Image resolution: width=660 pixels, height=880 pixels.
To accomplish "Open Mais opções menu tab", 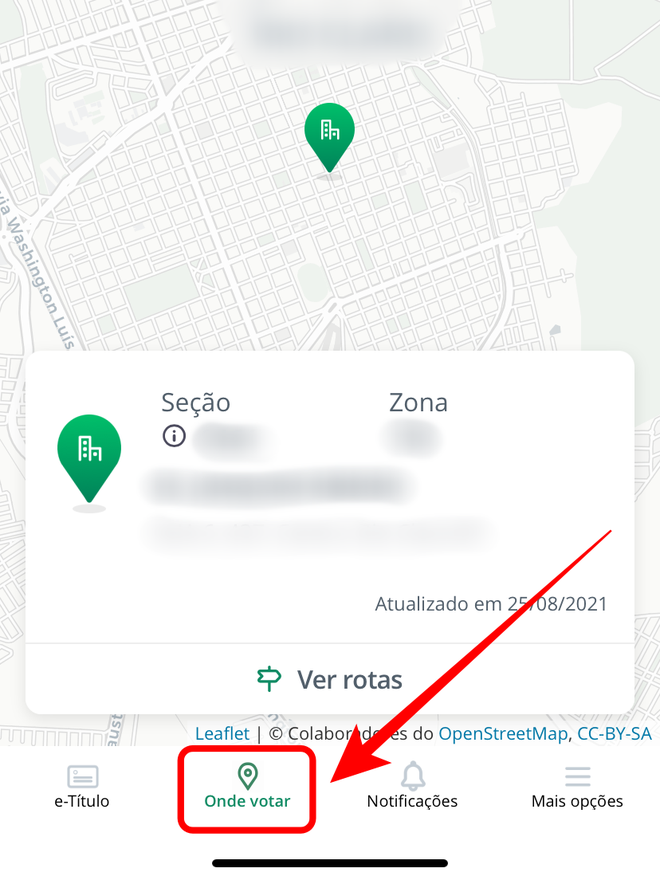I will (577, 787).
